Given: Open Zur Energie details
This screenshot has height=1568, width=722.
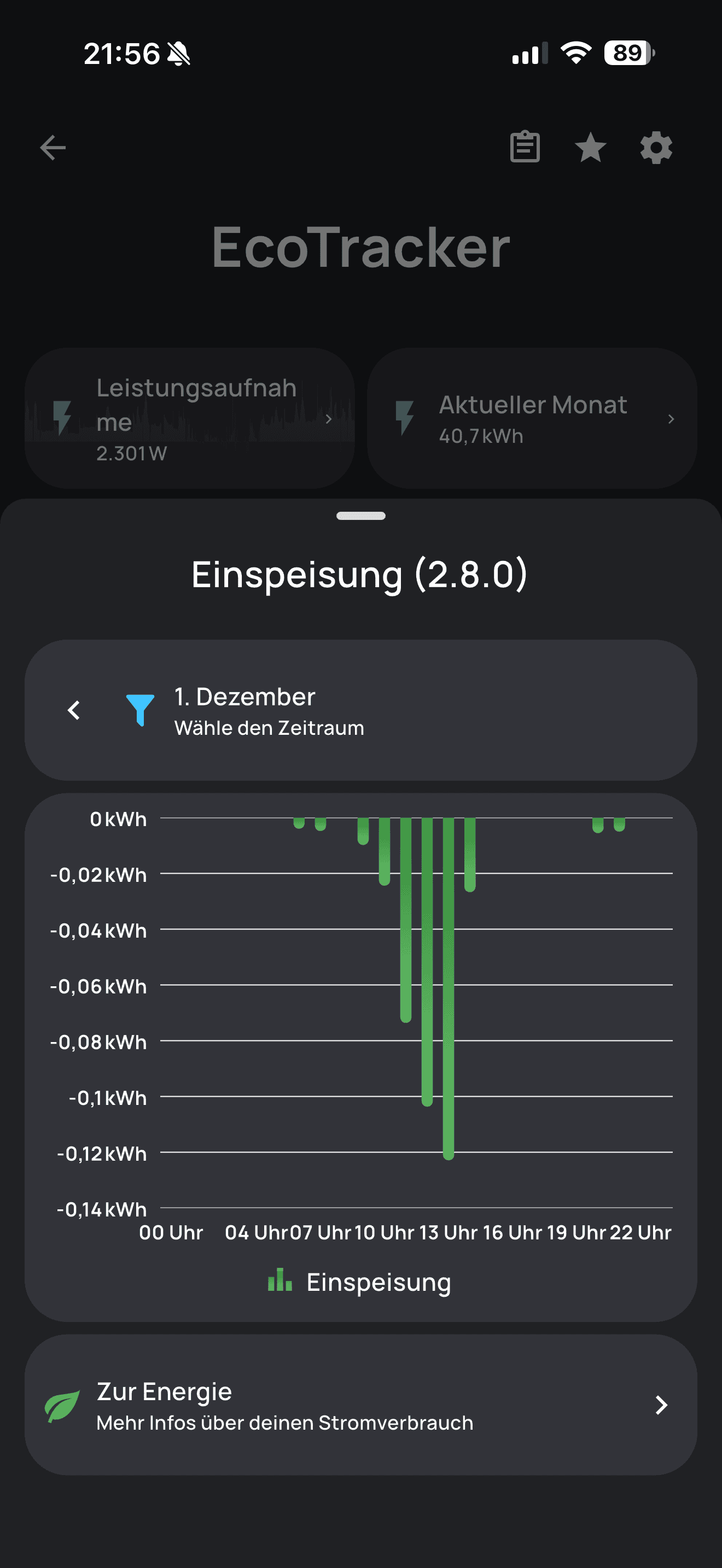Looking at the screenshot, I should coord(360,1405).
